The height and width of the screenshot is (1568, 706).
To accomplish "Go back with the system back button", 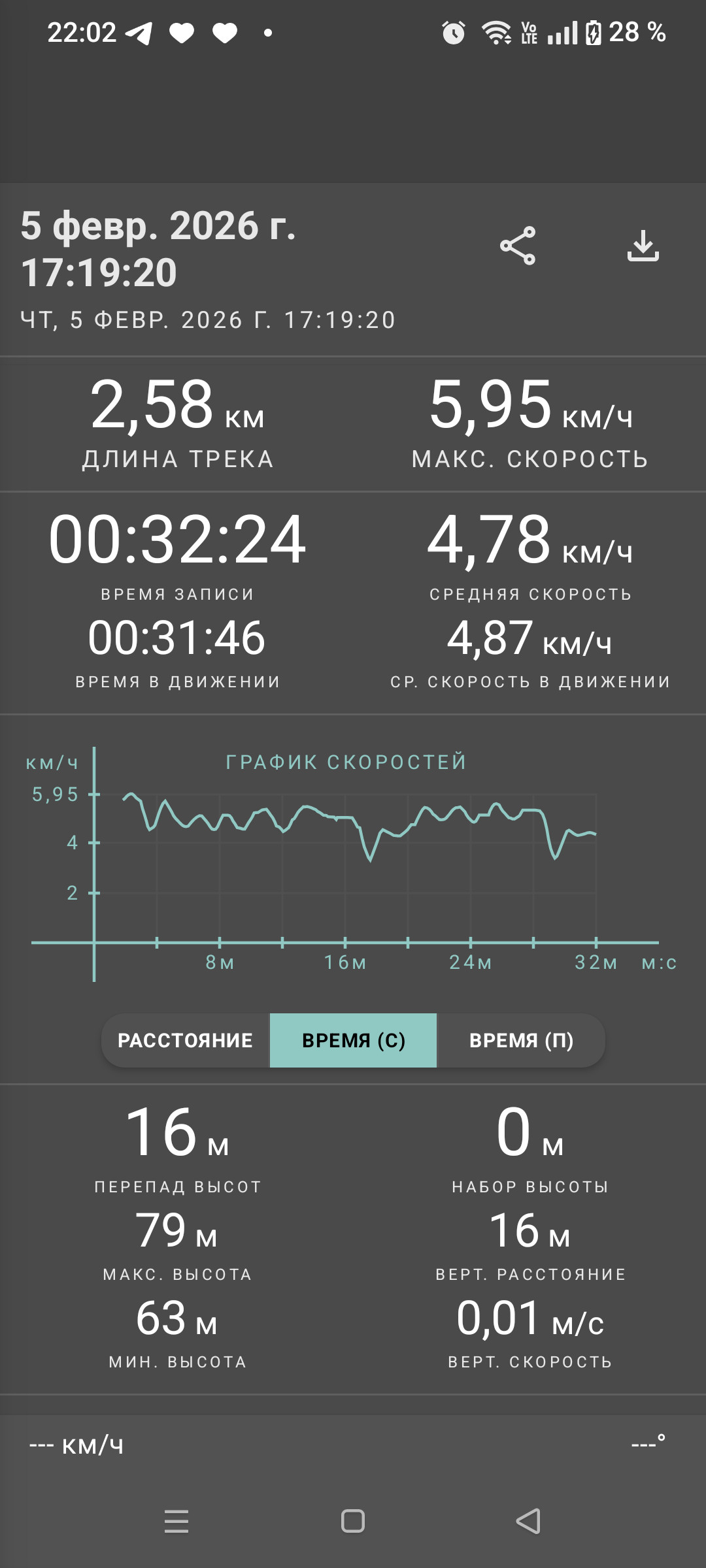I will (x=528, y=1521).
